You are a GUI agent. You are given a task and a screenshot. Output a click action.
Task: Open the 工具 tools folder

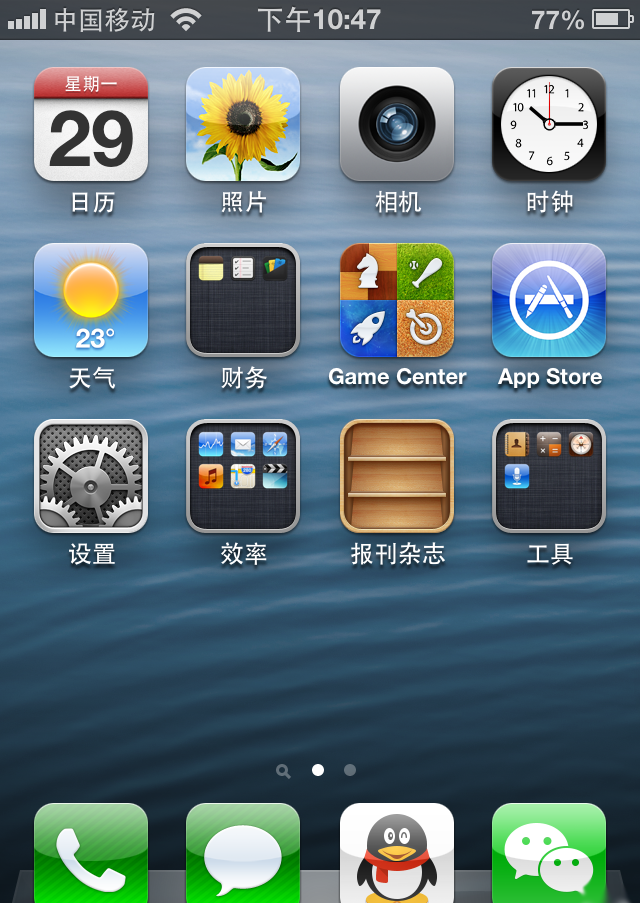pyautogui.click(x=549, y=476)
